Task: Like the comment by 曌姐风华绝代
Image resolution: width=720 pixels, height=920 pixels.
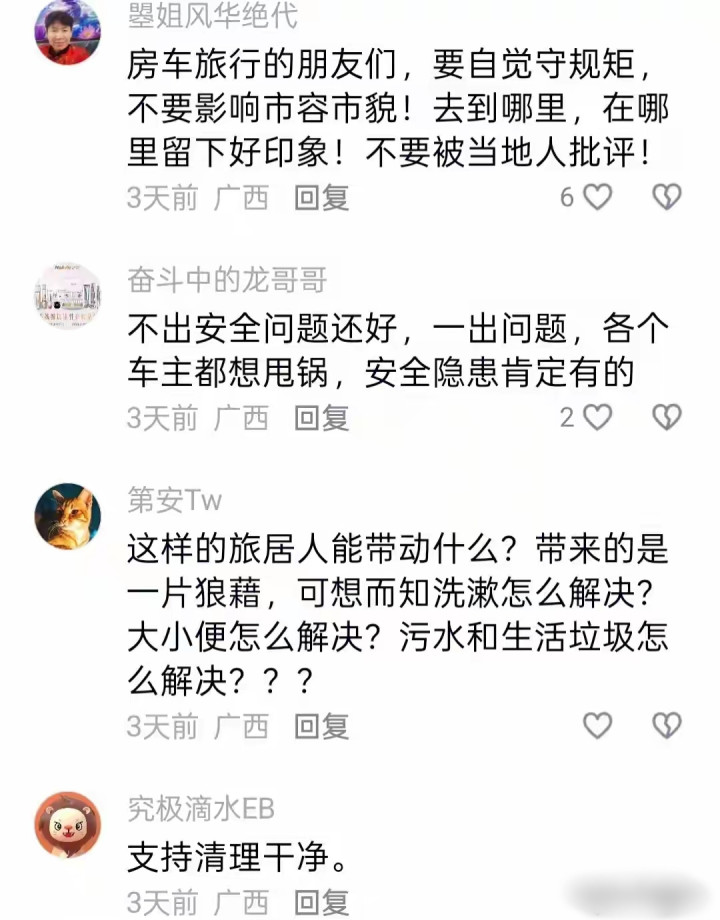Action: (x=597, y=197)
